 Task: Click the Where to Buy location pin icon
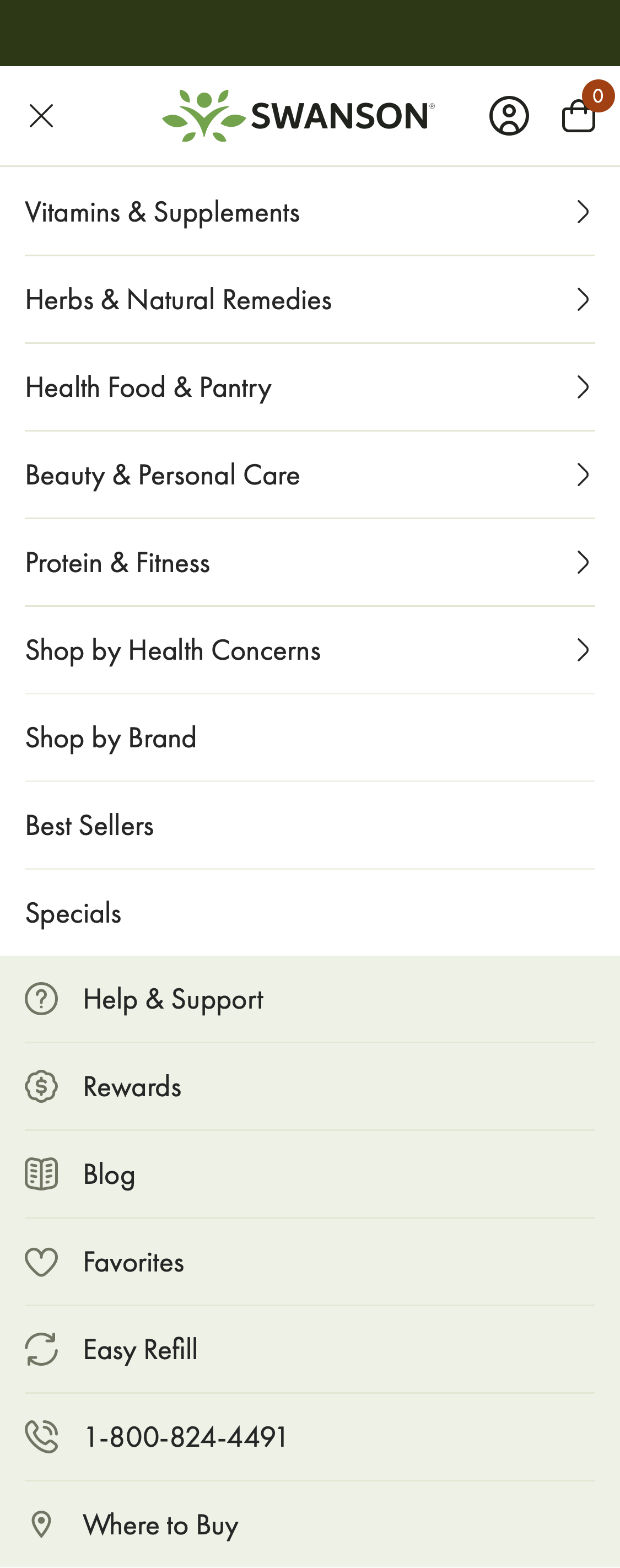tap(41, 1525)
